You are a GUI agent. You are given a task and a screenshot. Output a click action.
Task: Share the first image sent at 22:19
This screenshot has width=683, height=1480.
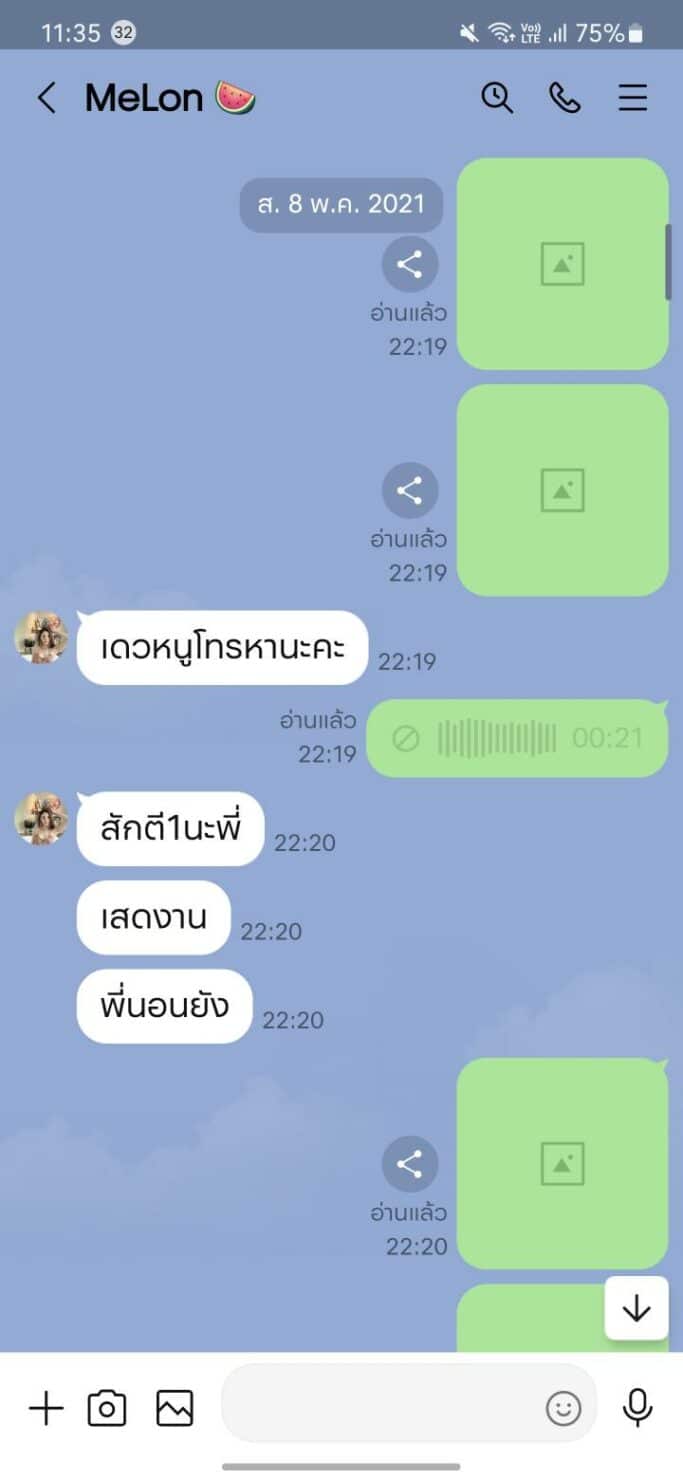(410, 264)
